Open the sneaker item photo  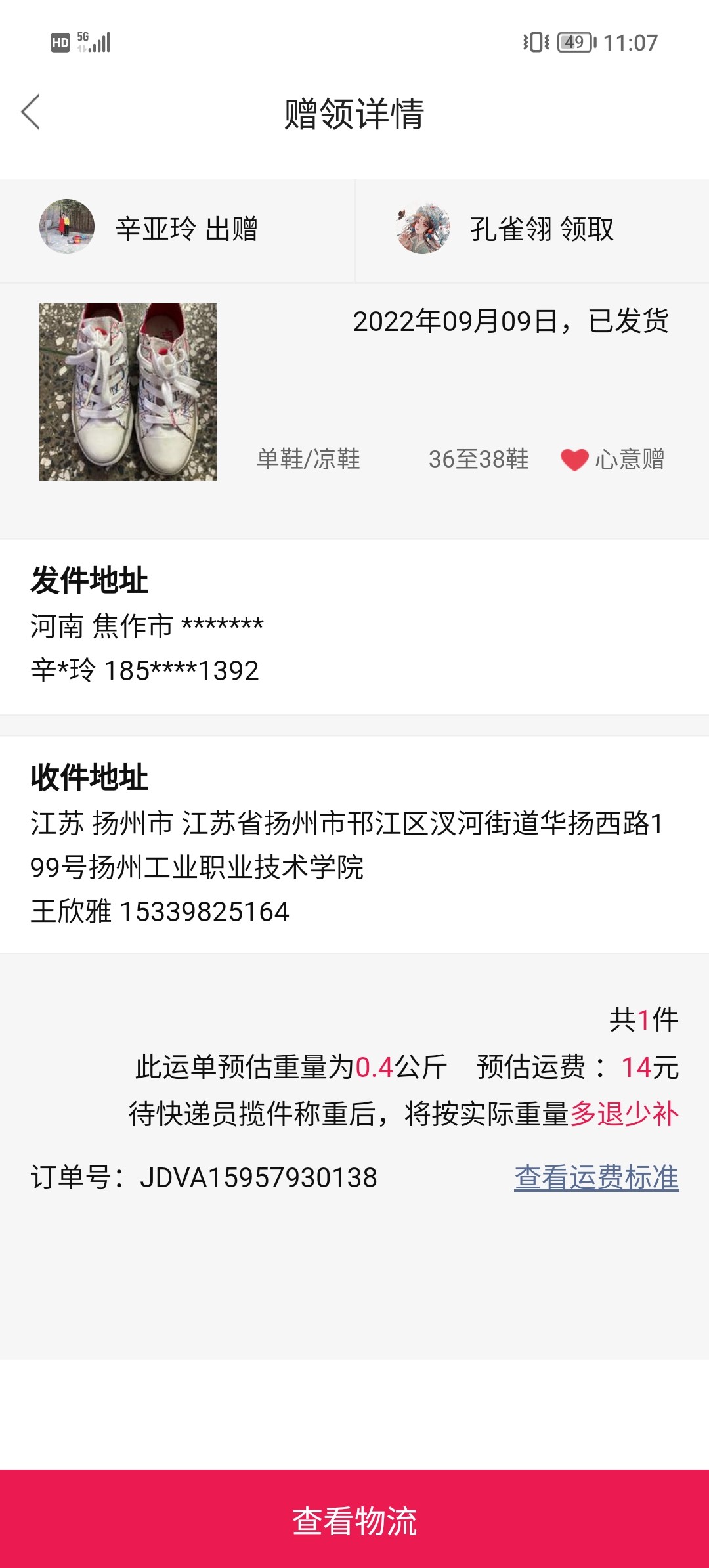[x=128, y=392]
